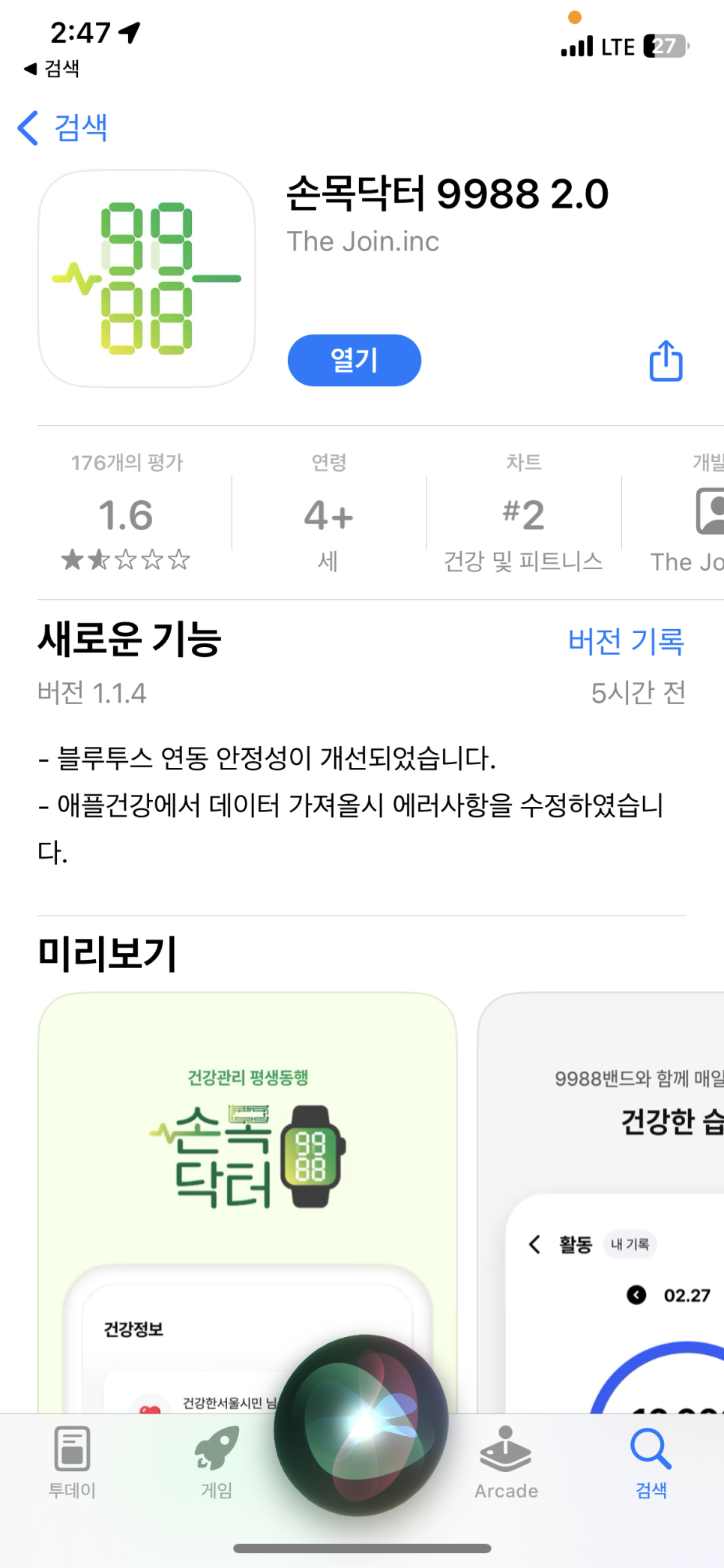Tap the 열기 button to open the app
This screenshot has width=724, height=1568.
[x=354, y=360]
